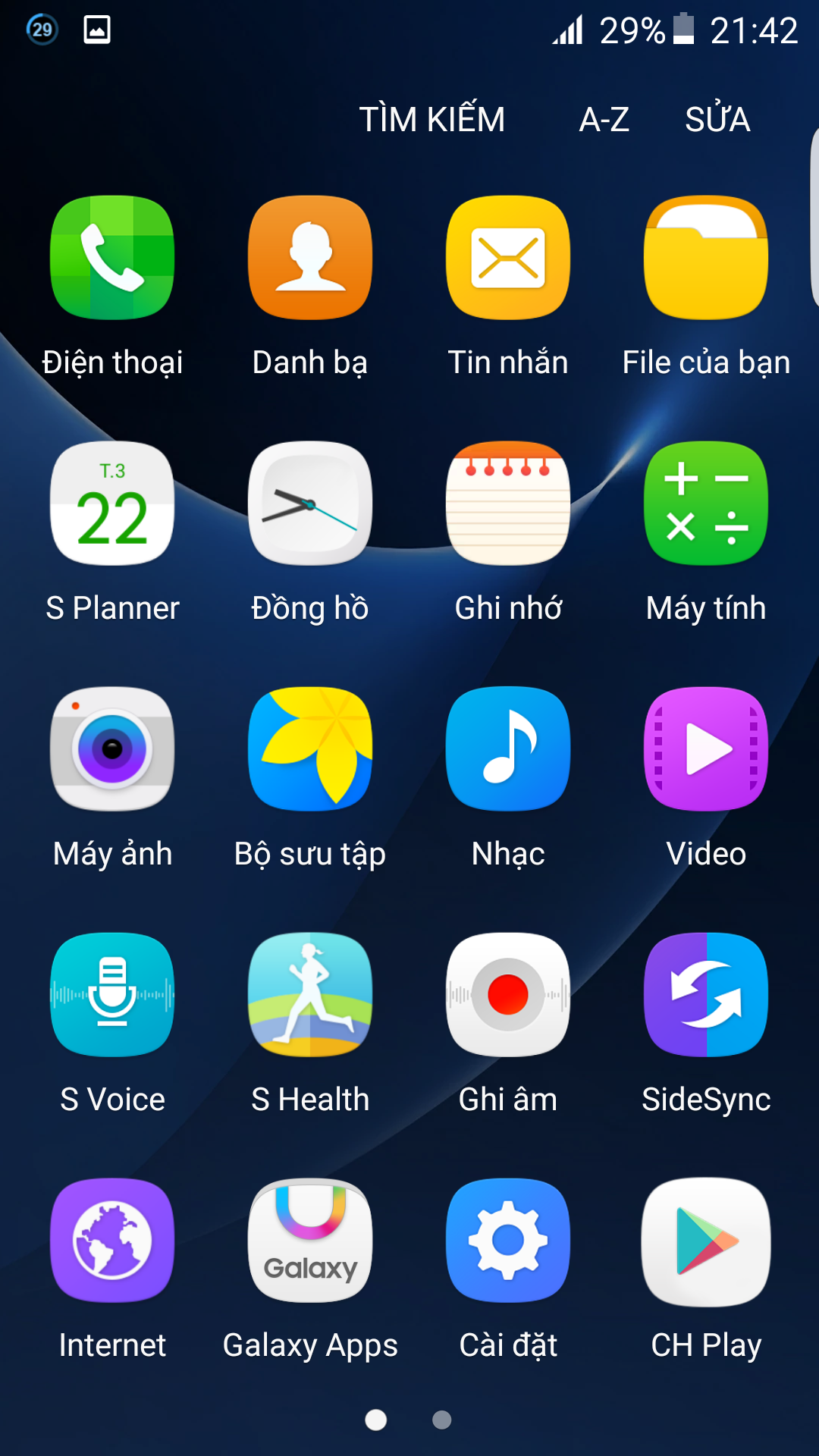The height and width of the screenshot is (1456, 819).
Task: Tap SỬA to edit the app drawer
Action: (717, 119)
